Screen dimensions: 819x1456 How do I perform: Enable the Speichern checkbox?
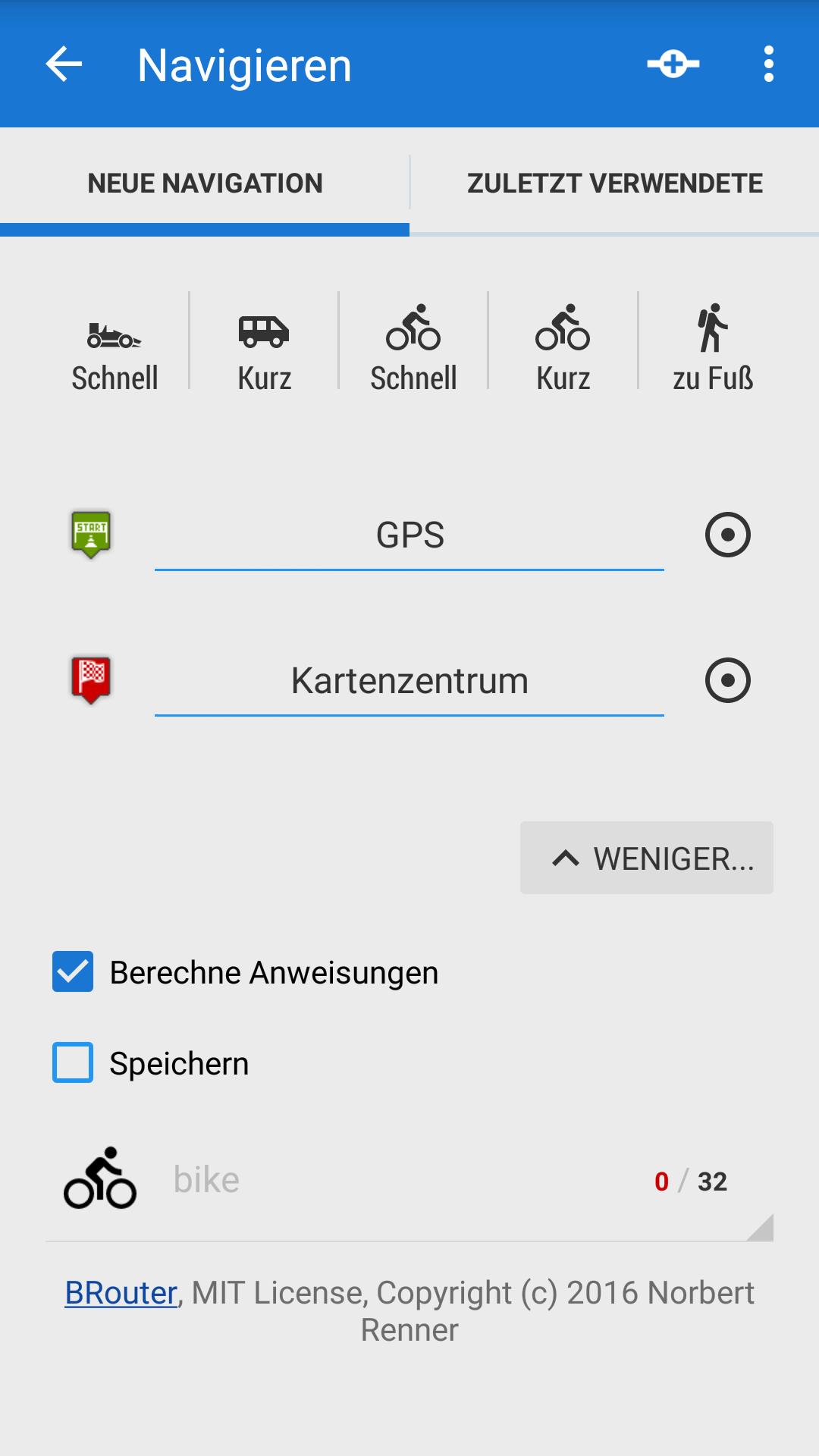tap(73, 1062)
